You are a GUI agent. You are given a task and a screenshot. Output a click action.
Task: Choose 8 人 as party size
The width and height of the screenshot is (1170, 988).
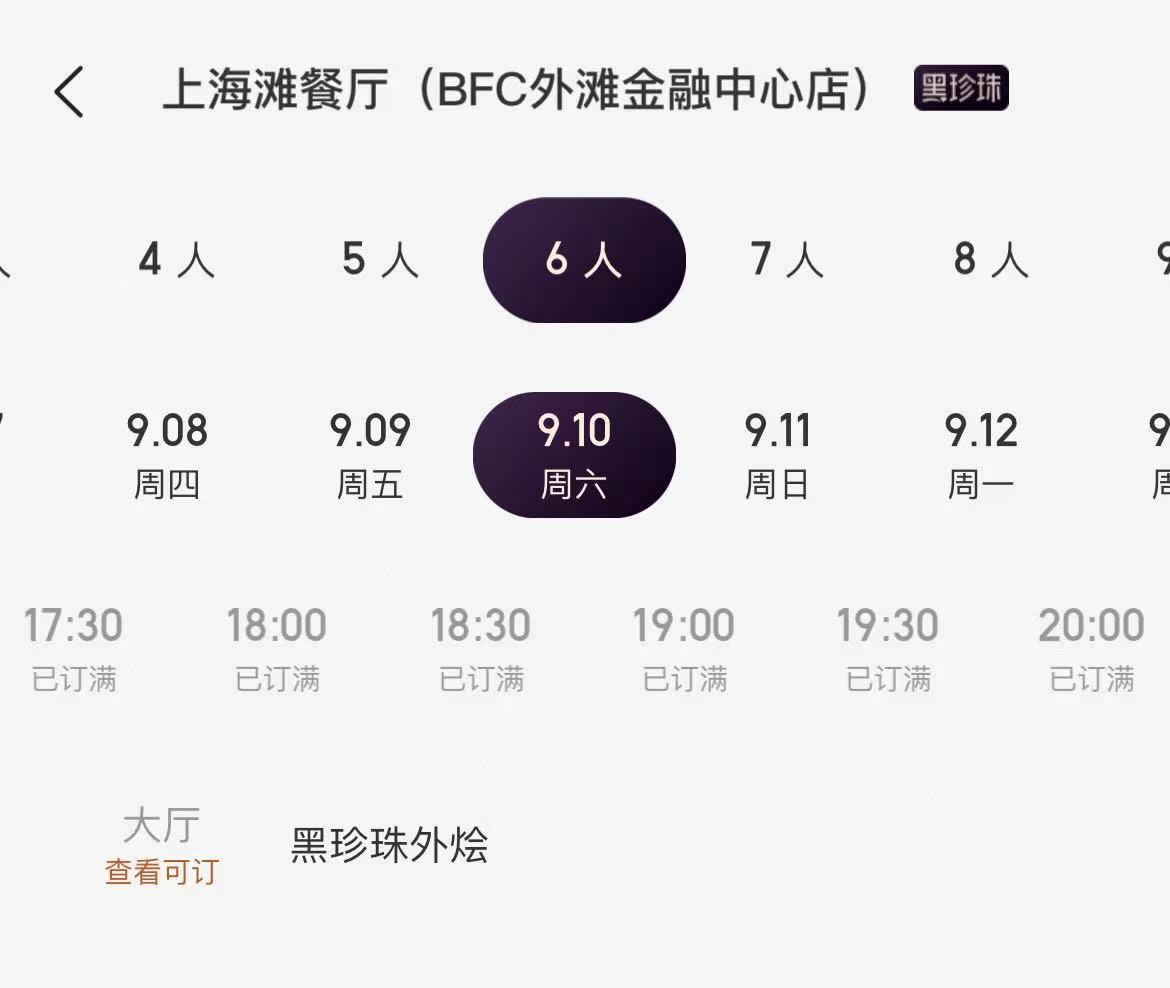pyautogui.click(x=990, y=260)
